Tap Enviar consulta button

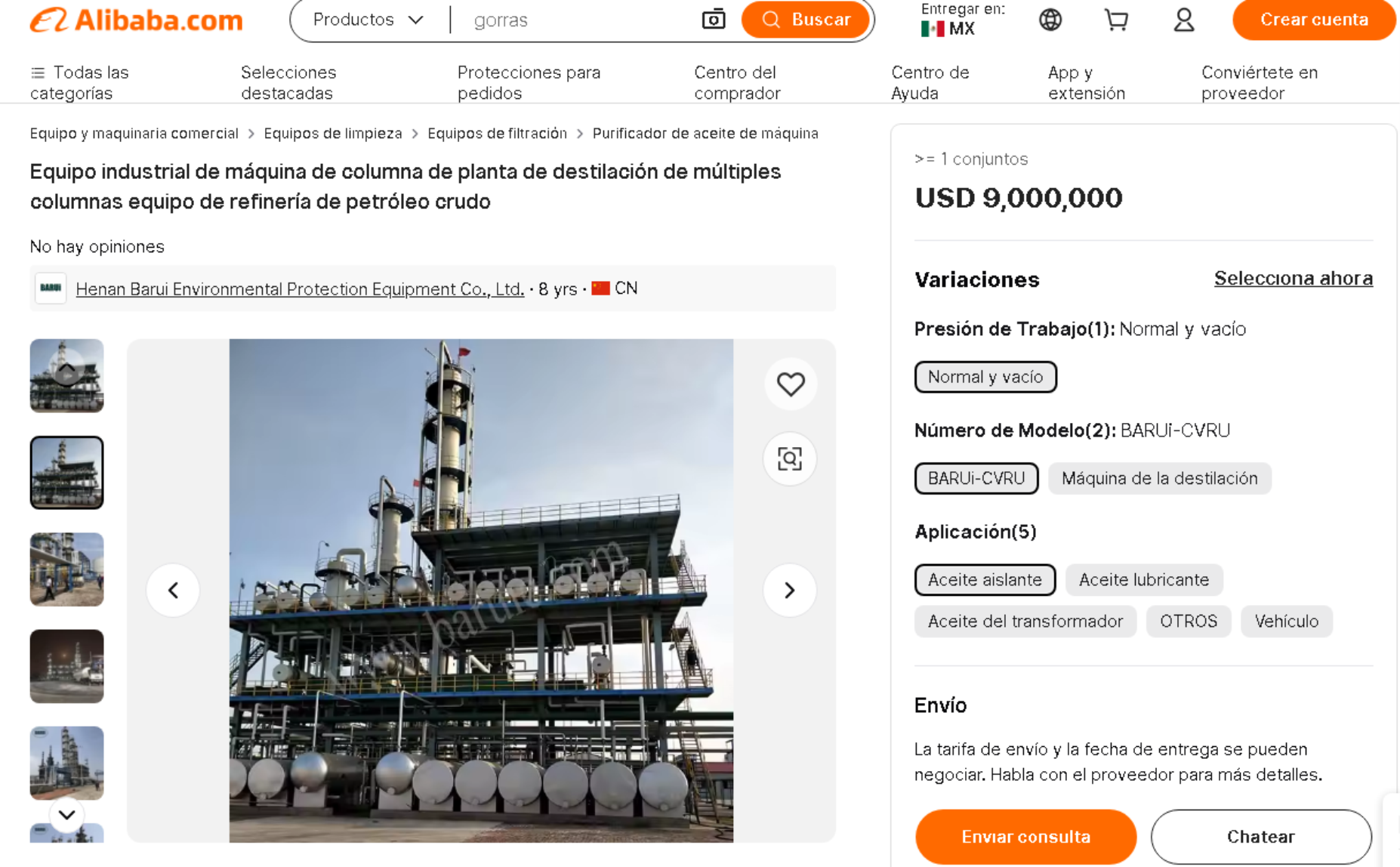(x=1025, y=837)
